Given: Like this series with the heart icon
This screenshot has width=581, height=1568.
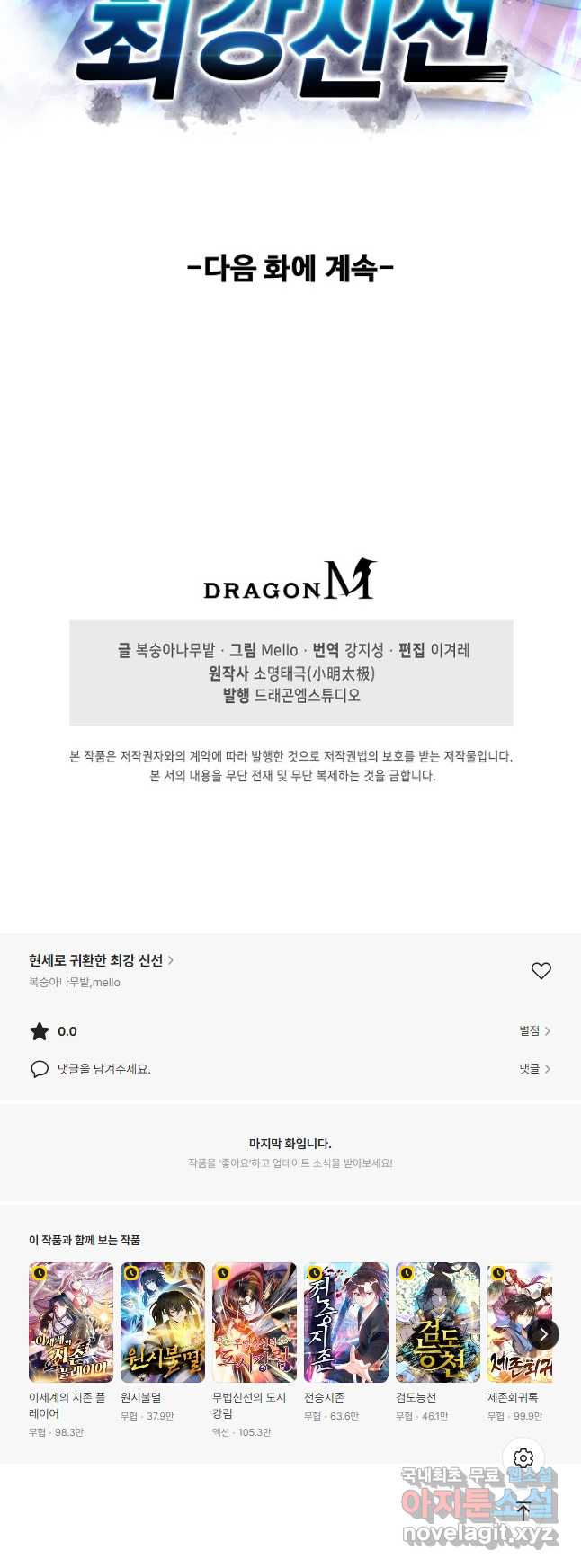Looking at the screenshot, I should 541,970.
